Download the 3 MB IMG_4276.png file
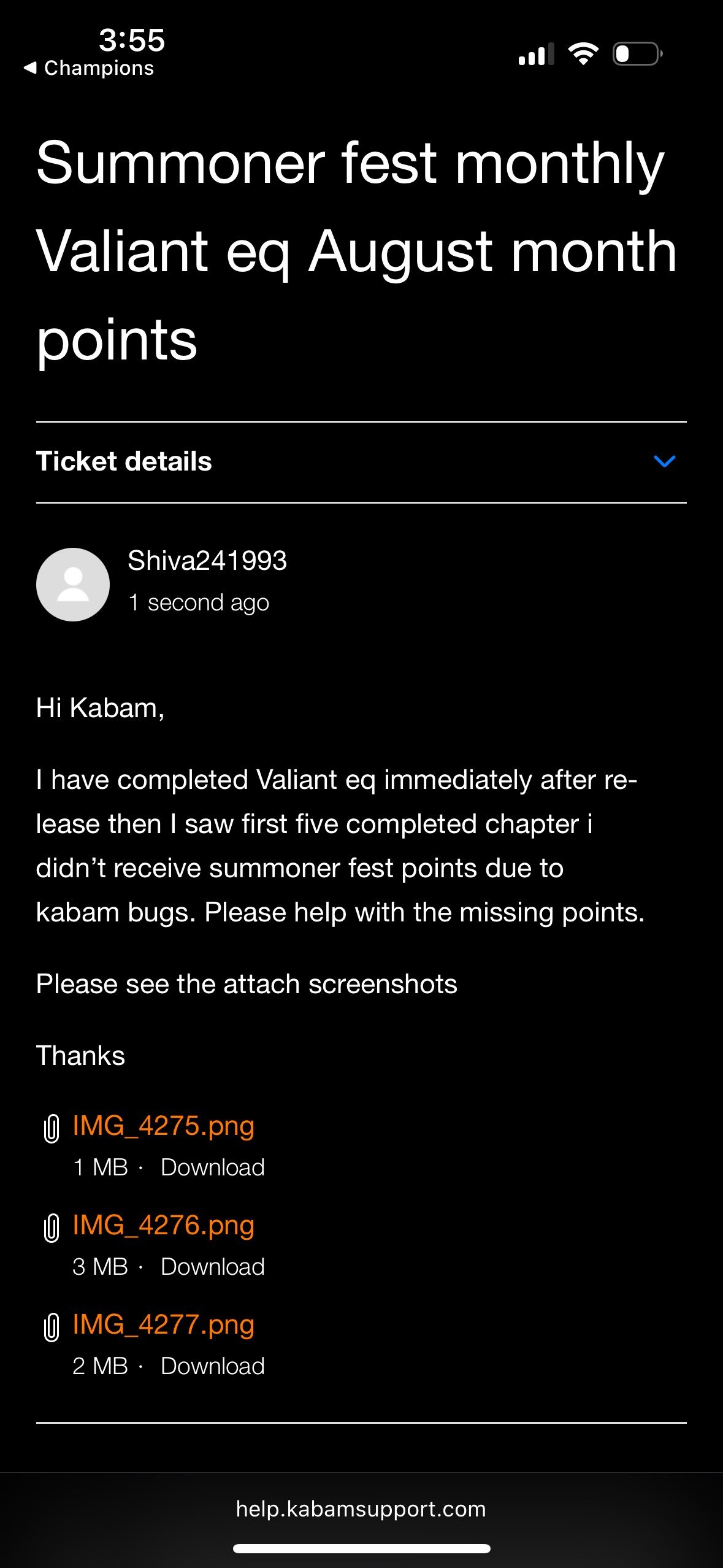 [x=212, y=1267]
